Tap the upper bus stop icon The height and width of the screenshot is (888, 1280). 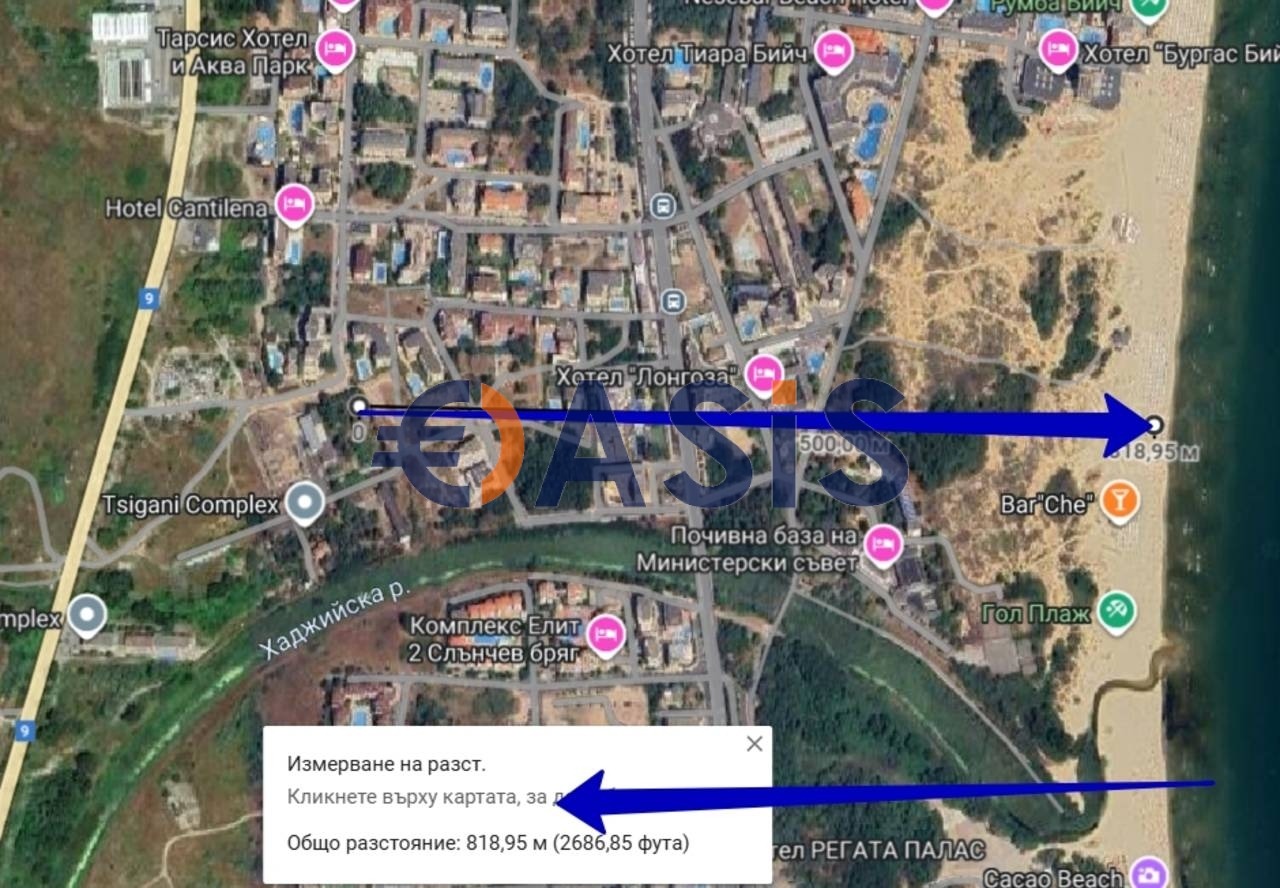(660, 207)
